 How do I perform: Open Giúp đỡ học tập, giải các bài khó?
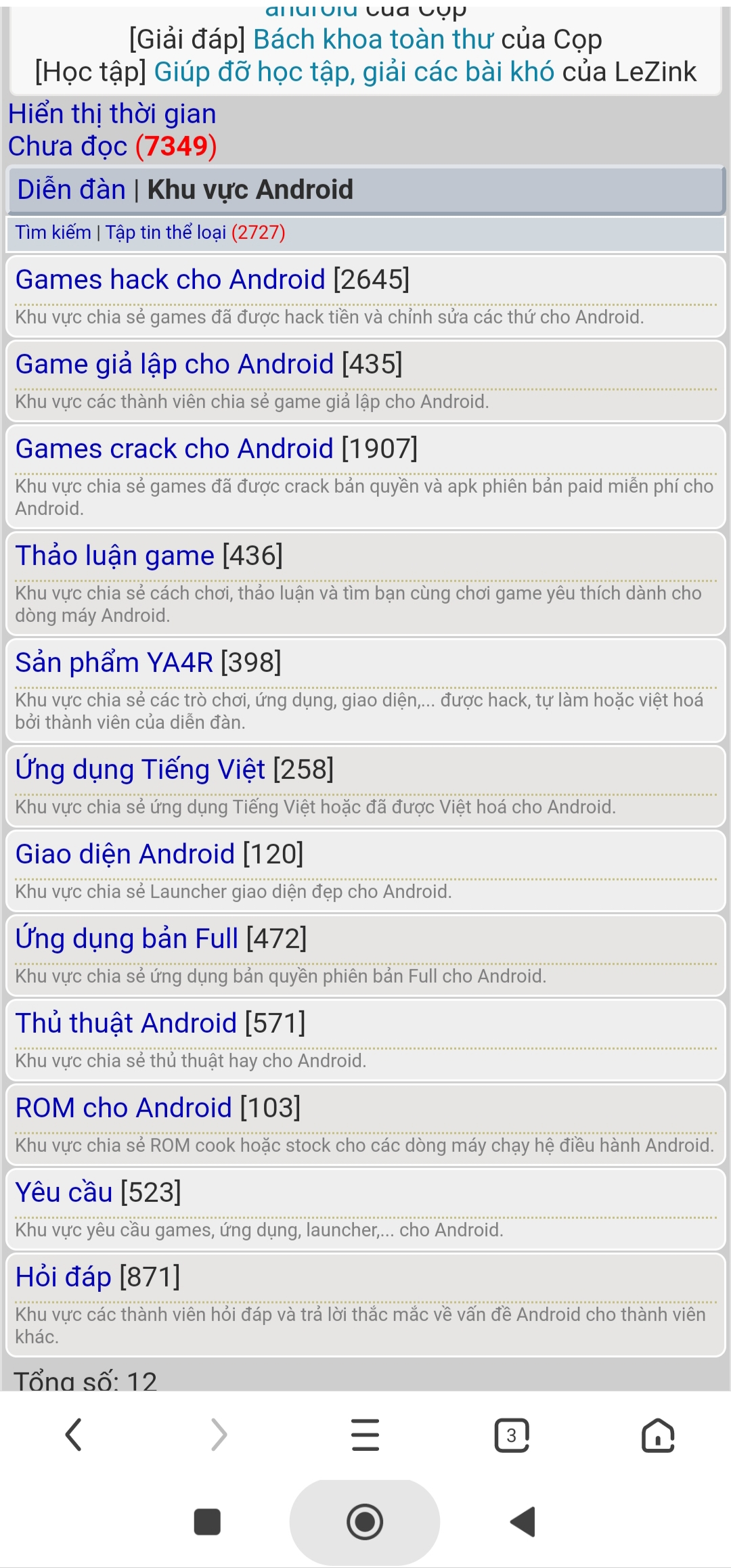point(354,72)
